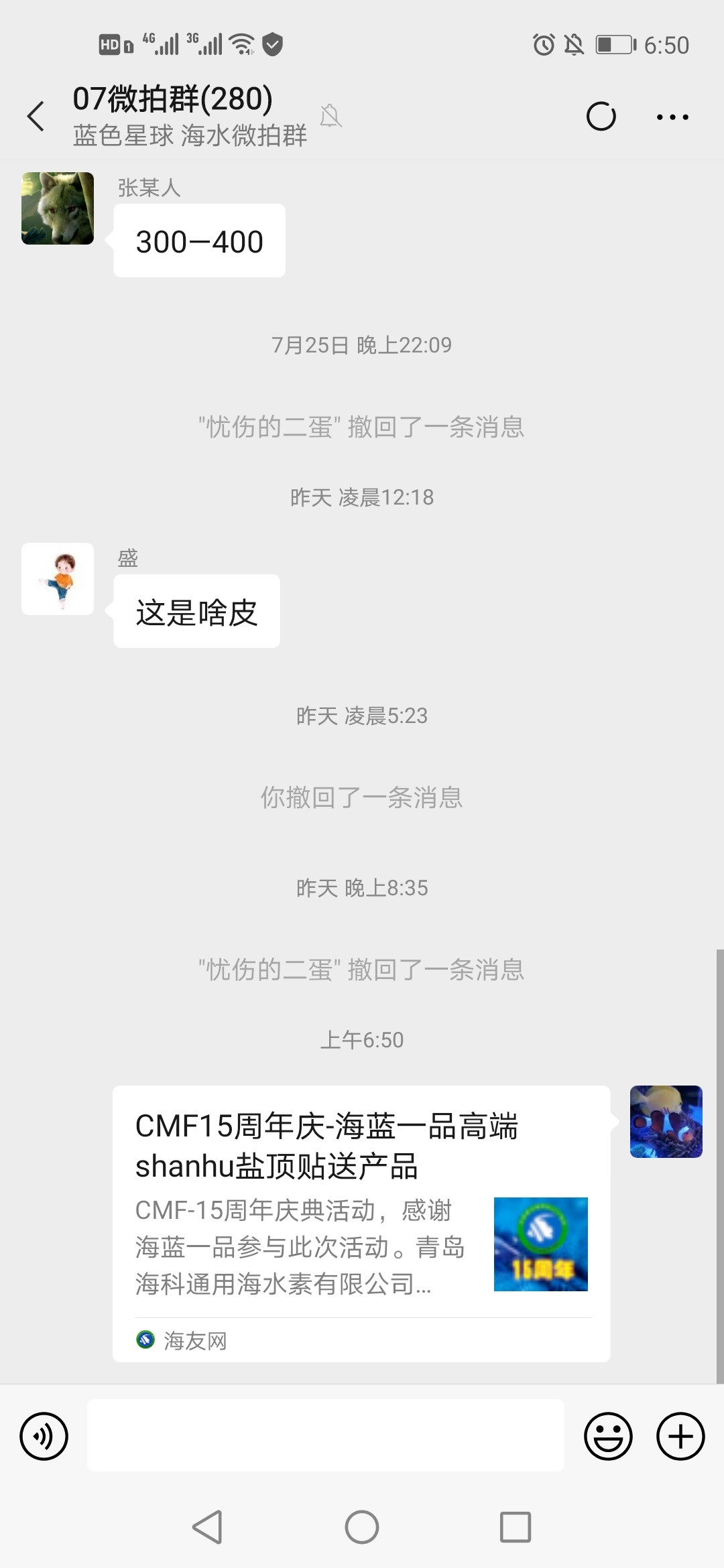Focus the message text field

[325, 1435]
